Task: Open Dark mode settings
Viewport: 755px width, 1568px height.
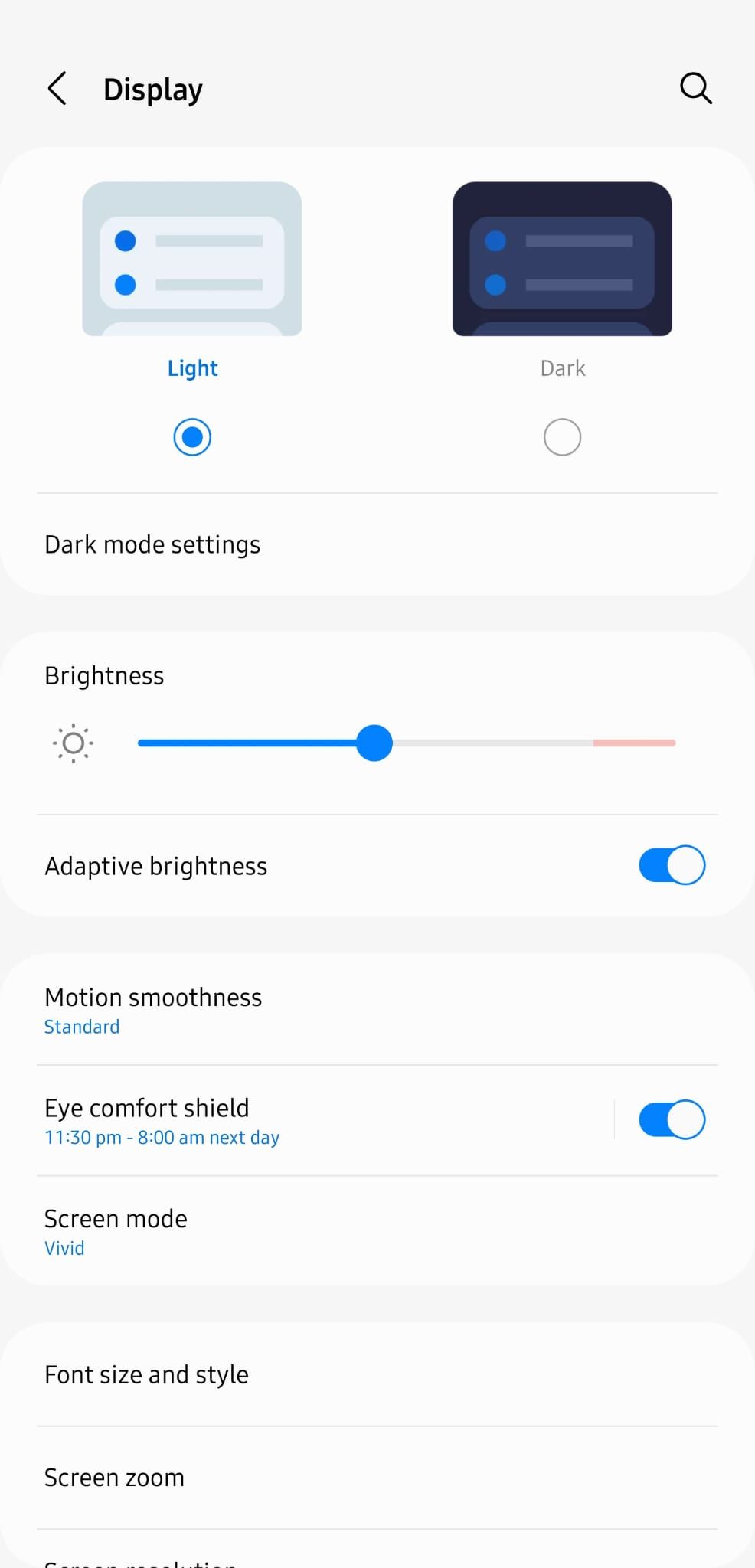Action: (153, 544)
